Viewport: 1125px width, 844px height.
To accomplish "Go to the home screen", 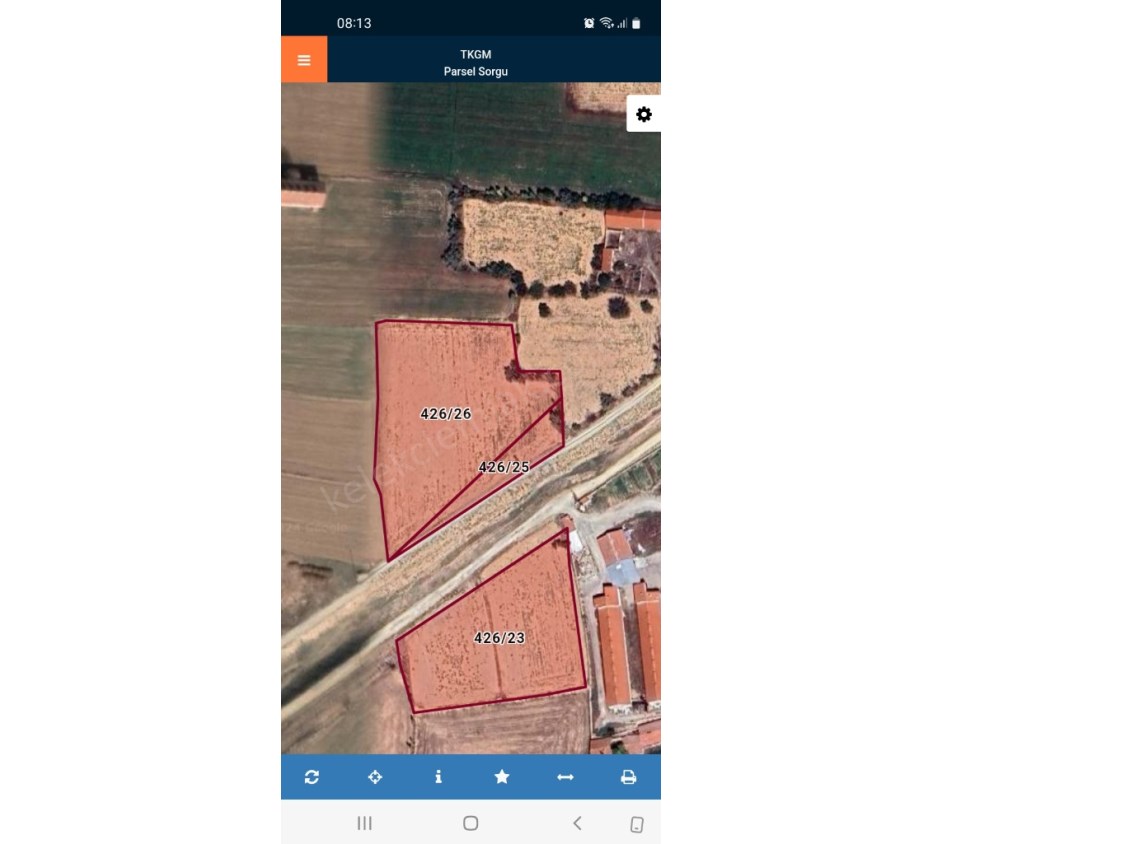I will [471, 823].
